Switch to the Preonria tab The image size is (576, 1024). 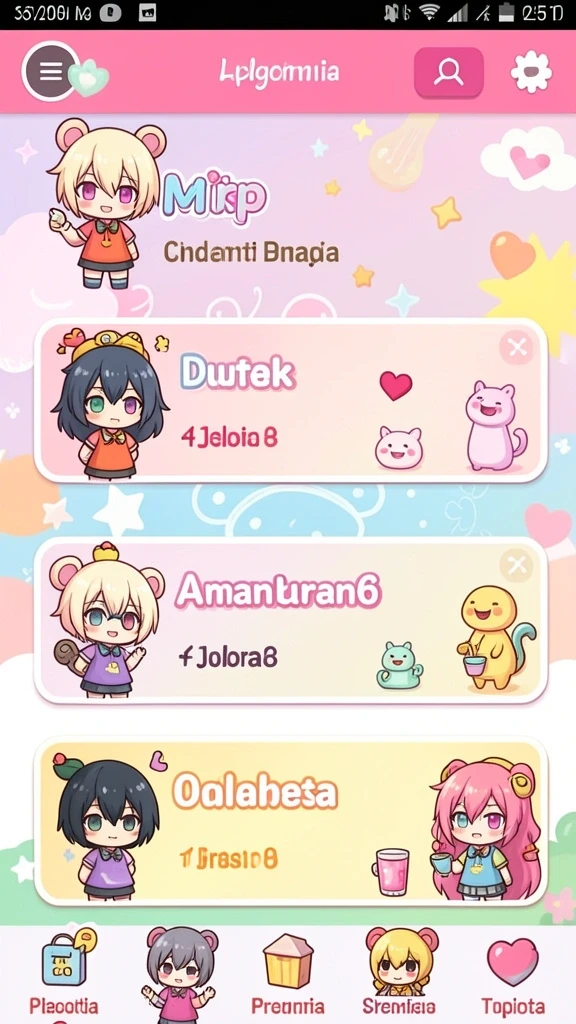tap(288, 974)
